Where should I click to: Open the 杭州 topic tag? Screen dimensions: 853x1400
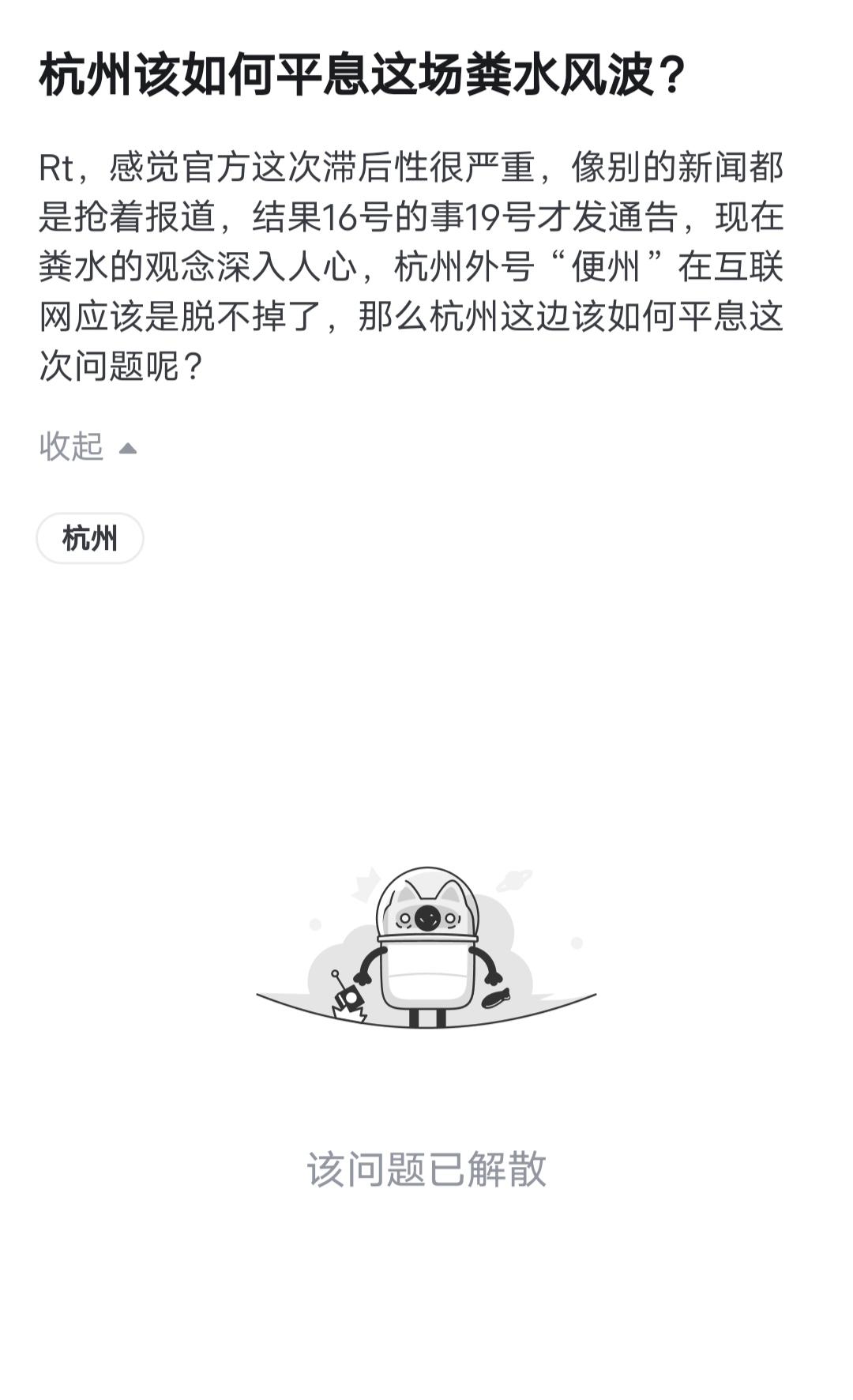[x=90, y=539]
